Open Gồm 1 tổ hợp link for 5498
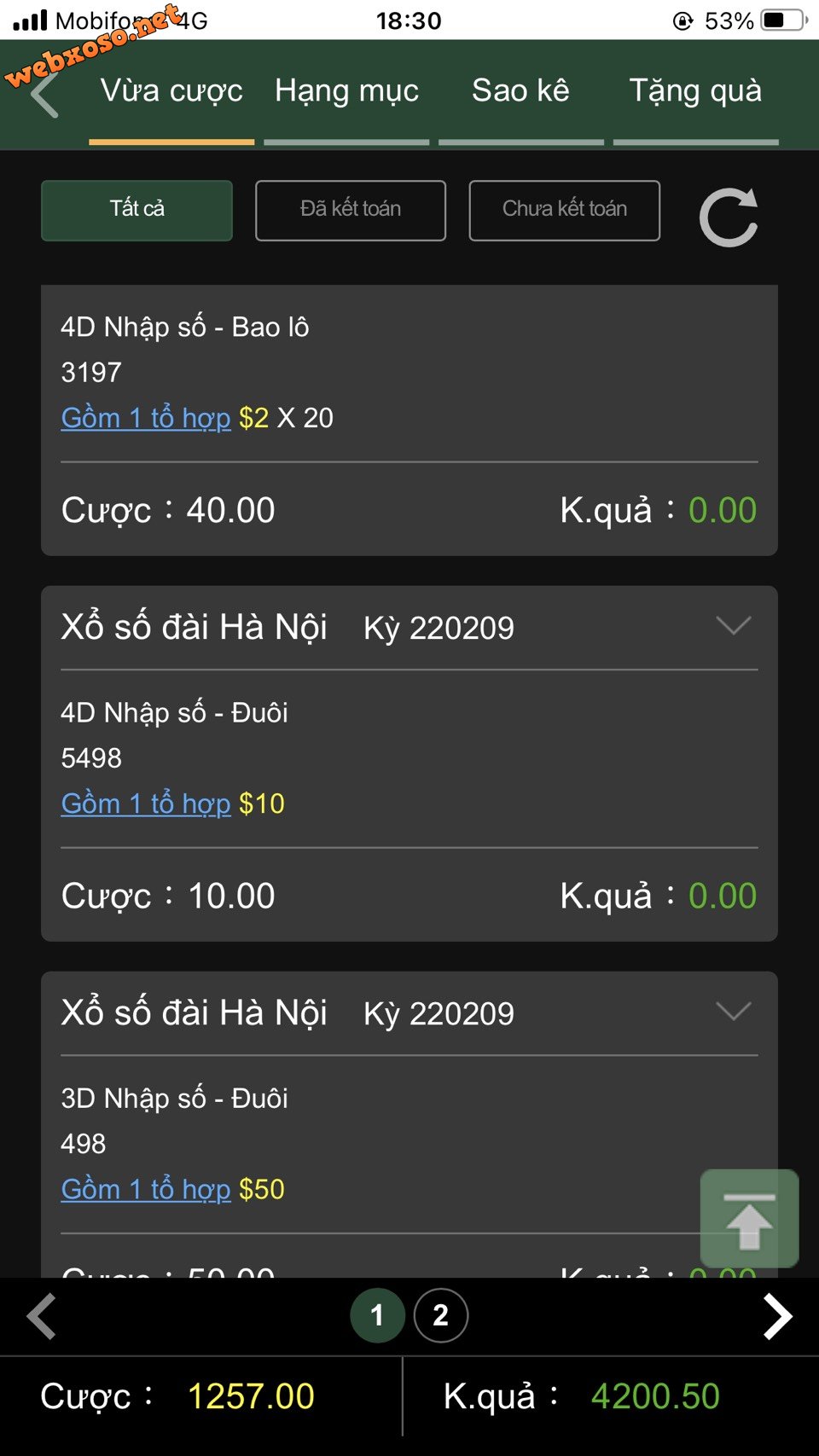Image resolution: width=819 pixels, height=1456 pixels. click(146, 803)
